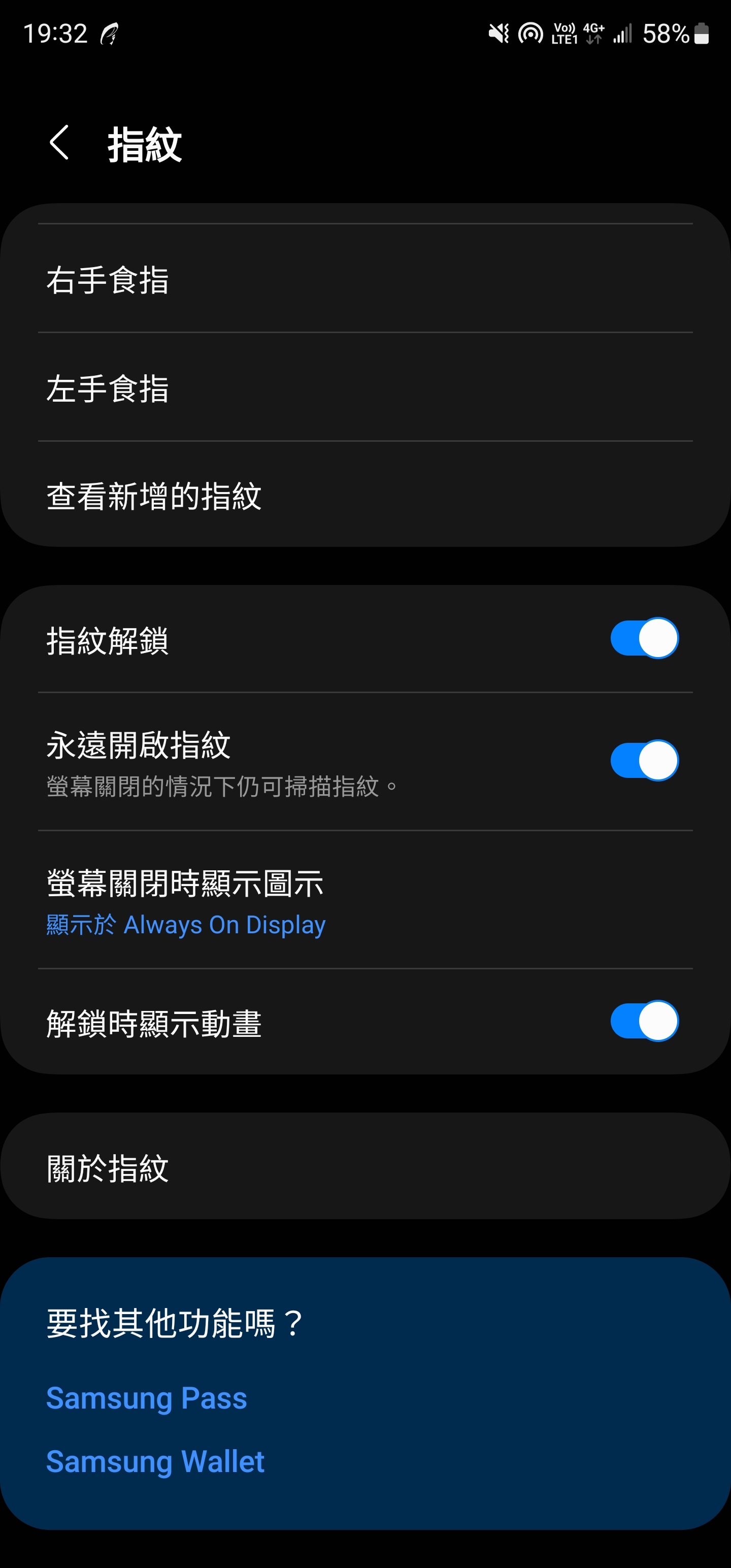
Task: Open 關於指紋
Action: 365,1166
